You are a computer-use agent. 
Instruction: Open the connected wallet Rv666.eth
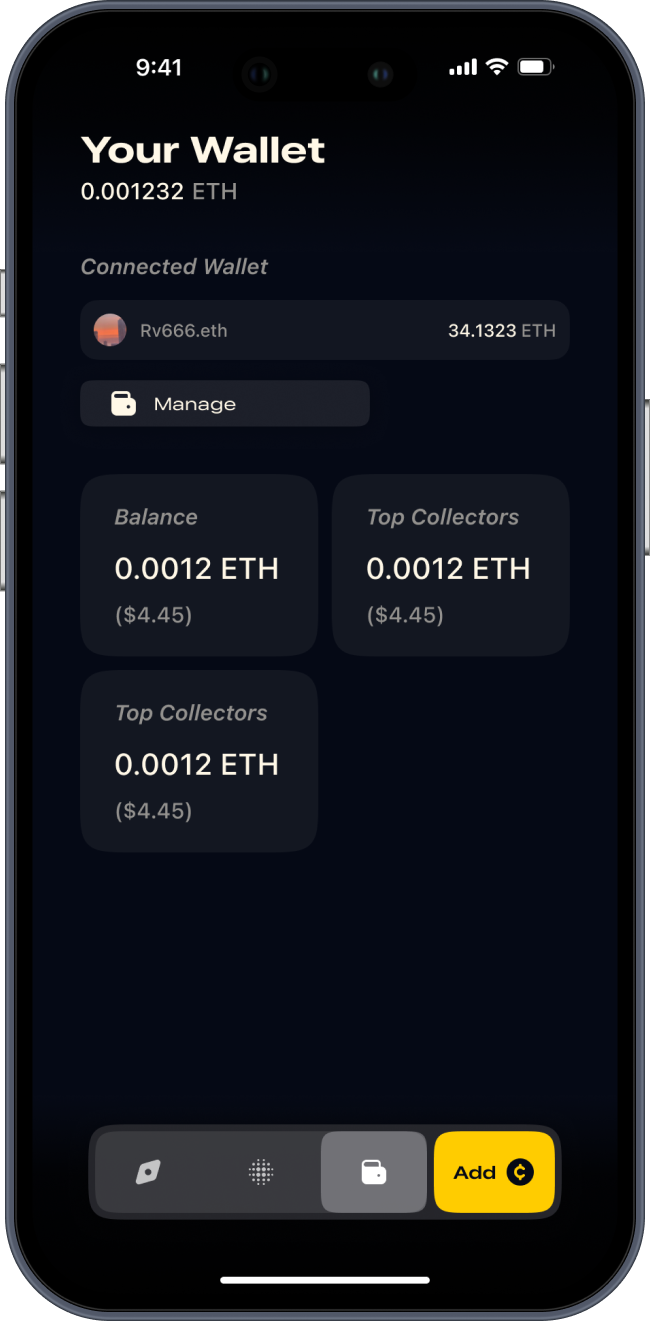pyautogui.click(x=325, y=330)
